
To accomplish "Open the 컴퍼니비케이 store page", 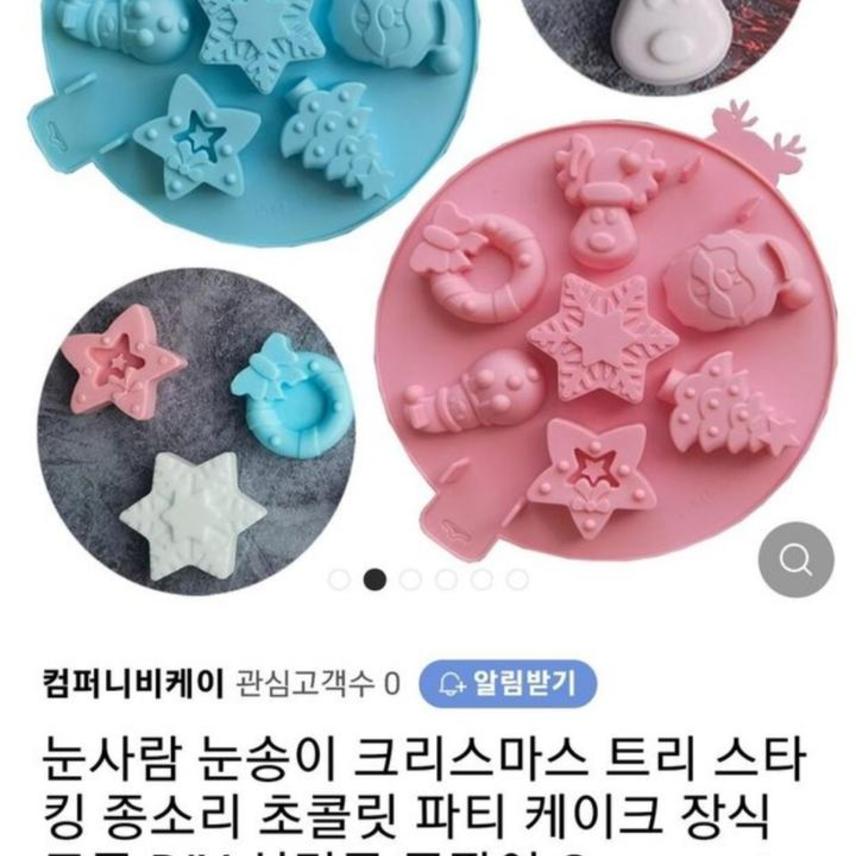I will (x=134, y=684).
